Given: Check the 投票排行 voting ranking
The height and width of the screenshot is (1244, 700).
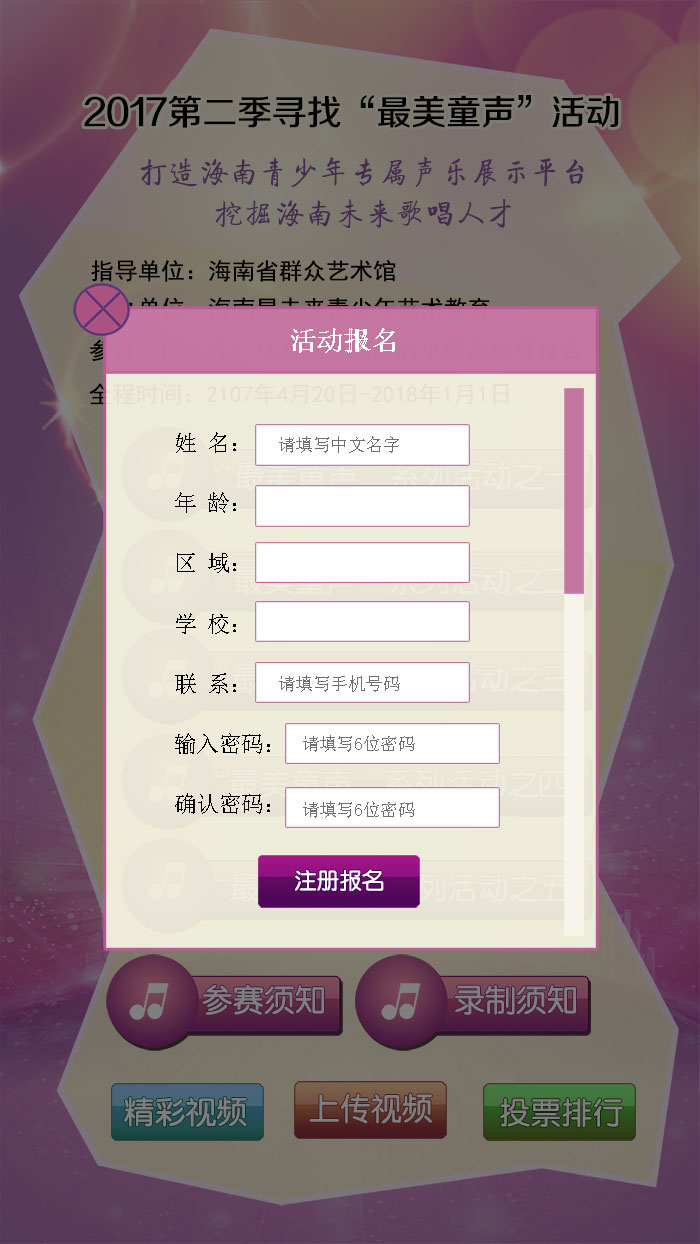Looking at the screenshot, I should [559, 1111].
